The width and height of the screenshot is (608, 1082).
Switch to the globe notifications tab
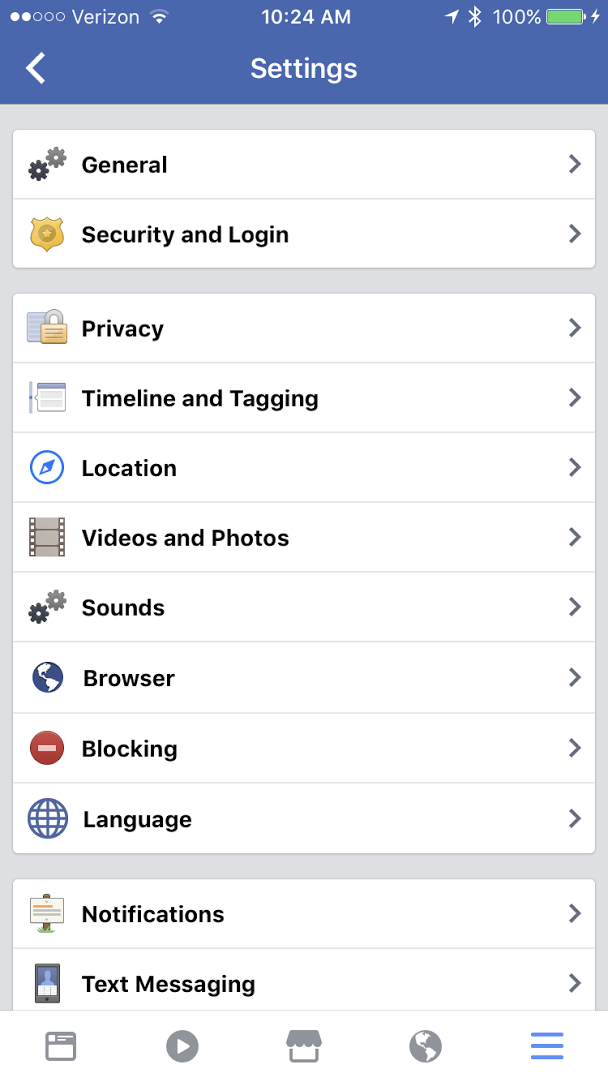425,1046
